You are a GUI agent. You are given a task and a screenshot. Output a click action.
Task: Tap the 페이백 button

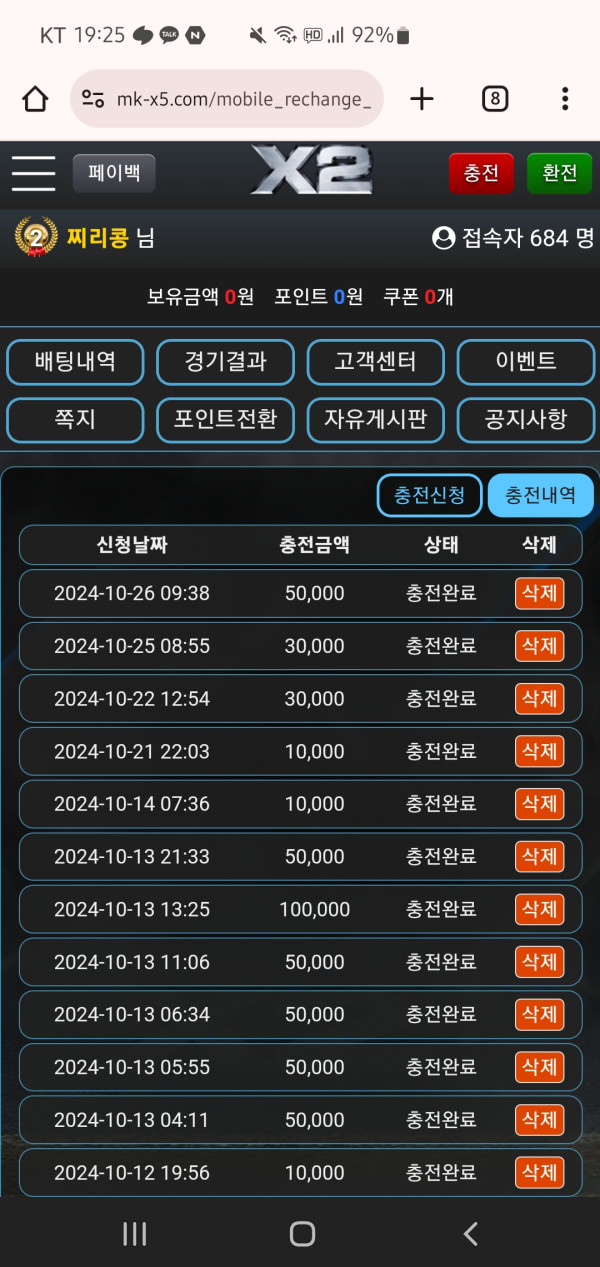[x=114, y=173]
